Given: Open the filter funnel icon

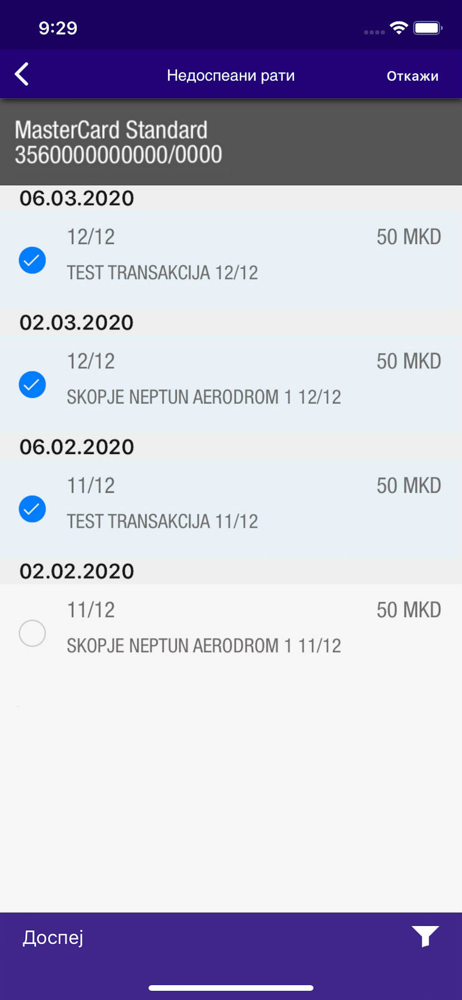Looking at the screenshot, I should [425, 937].
